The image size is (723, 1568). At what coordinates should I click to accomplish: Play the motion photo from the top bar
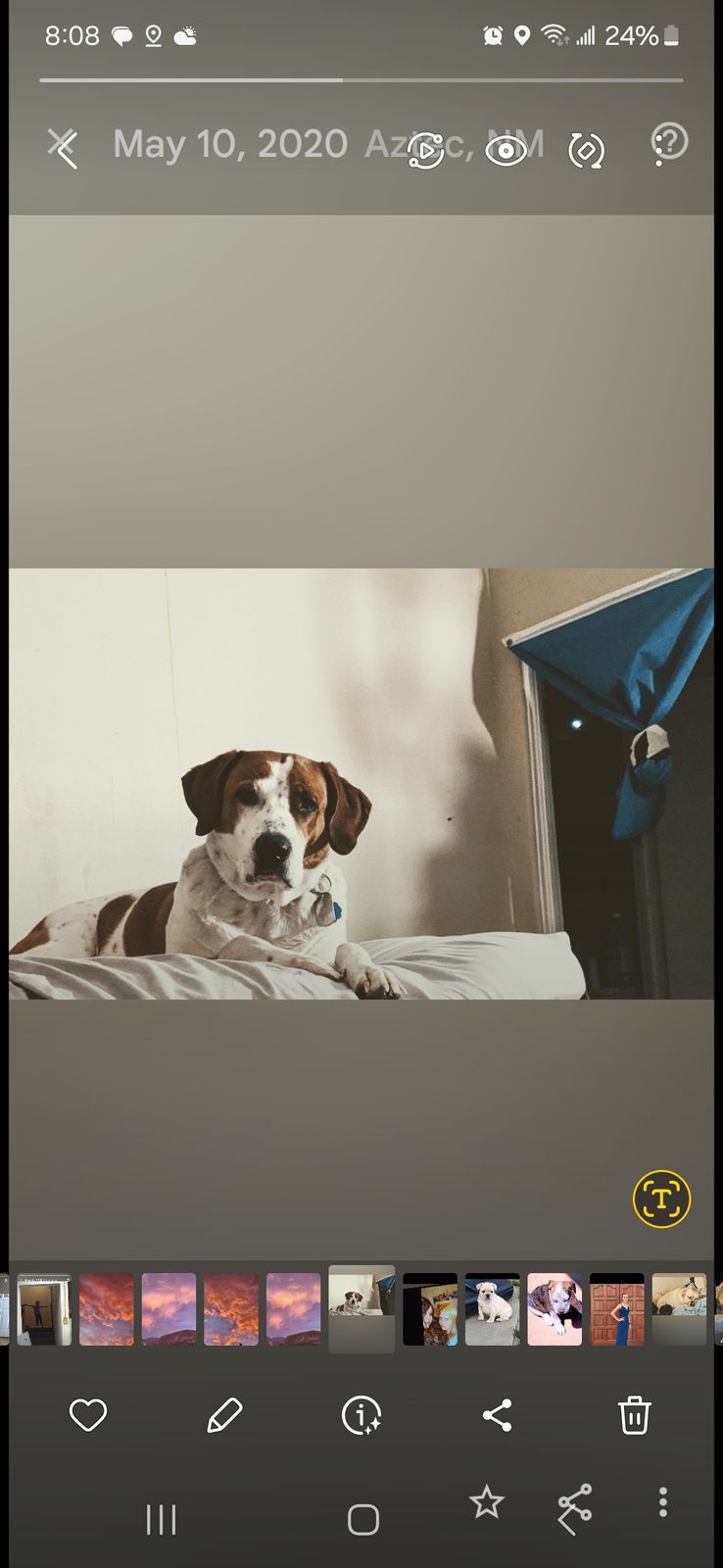pos(426,150)
